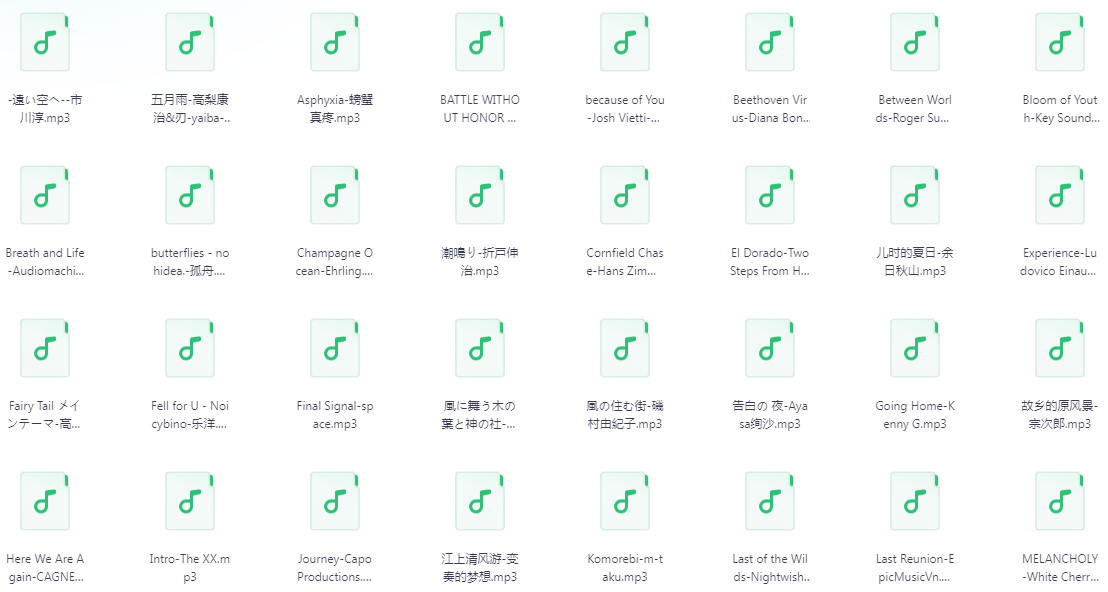
Task: Open Cornfield Chase by Hans Zimmer
Action: pos(625,195)
